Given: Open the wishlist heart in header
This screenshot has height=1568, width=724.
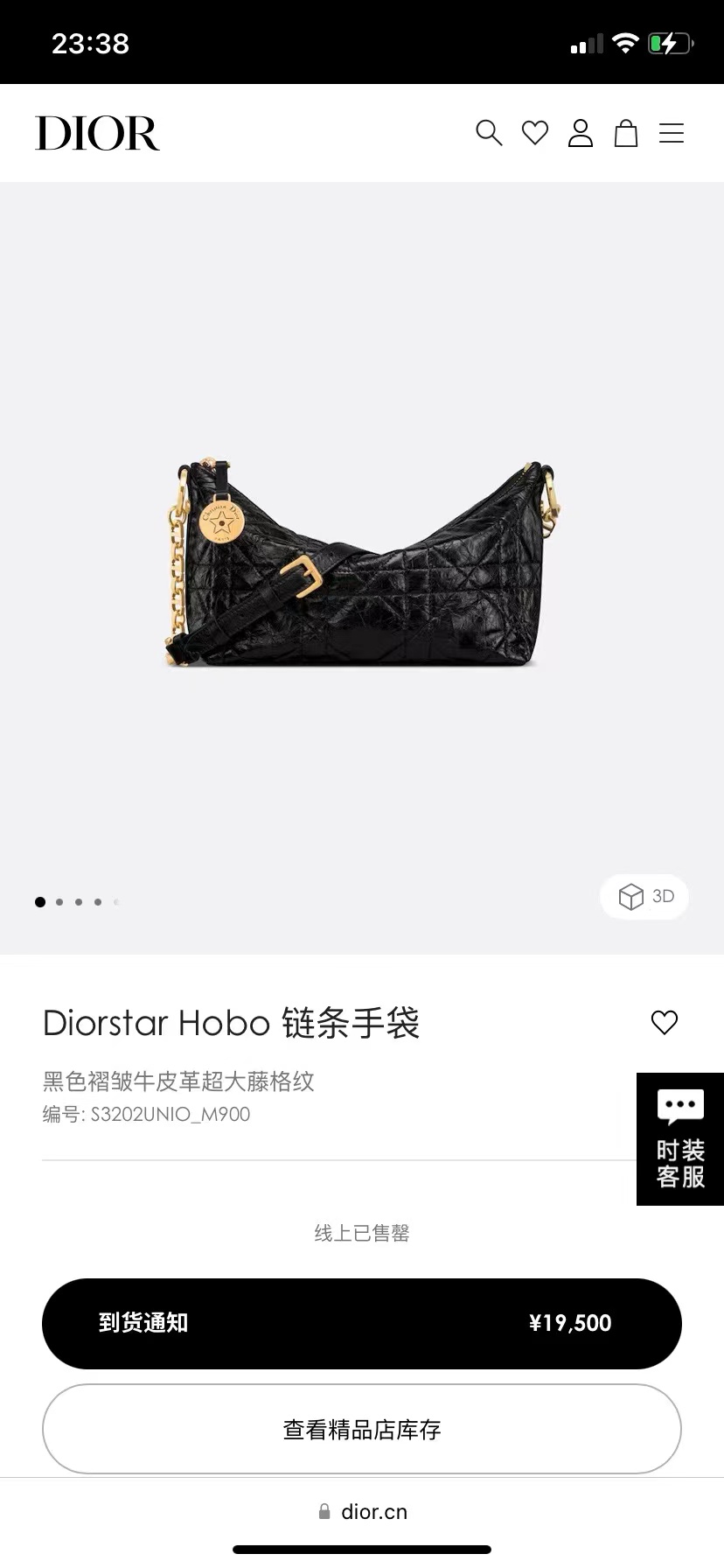Looking at the screenshot, I should (535, 133).
